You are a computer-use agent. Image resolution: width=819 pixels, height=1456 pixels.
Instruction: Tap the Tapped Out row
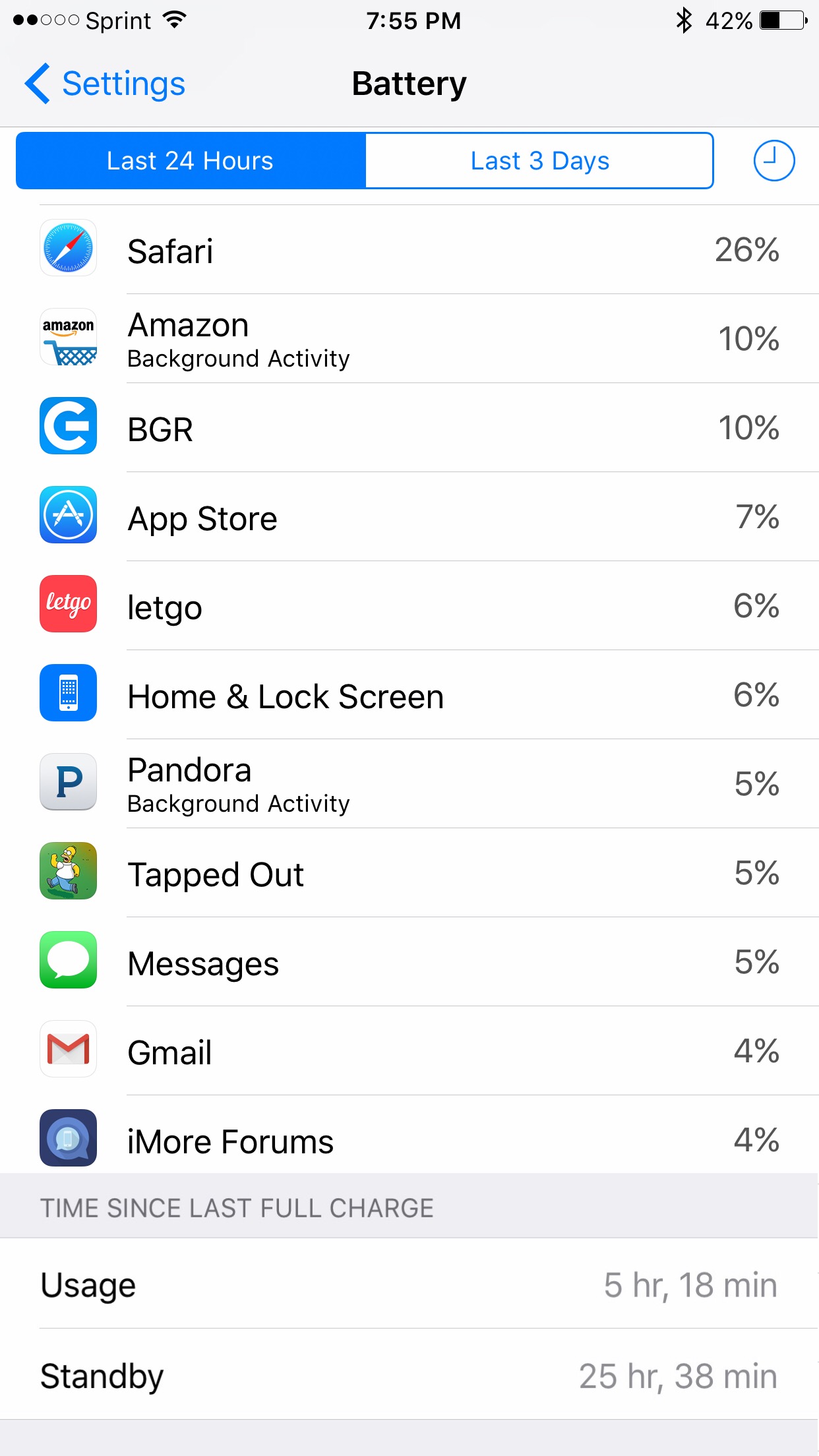(409, 872)
